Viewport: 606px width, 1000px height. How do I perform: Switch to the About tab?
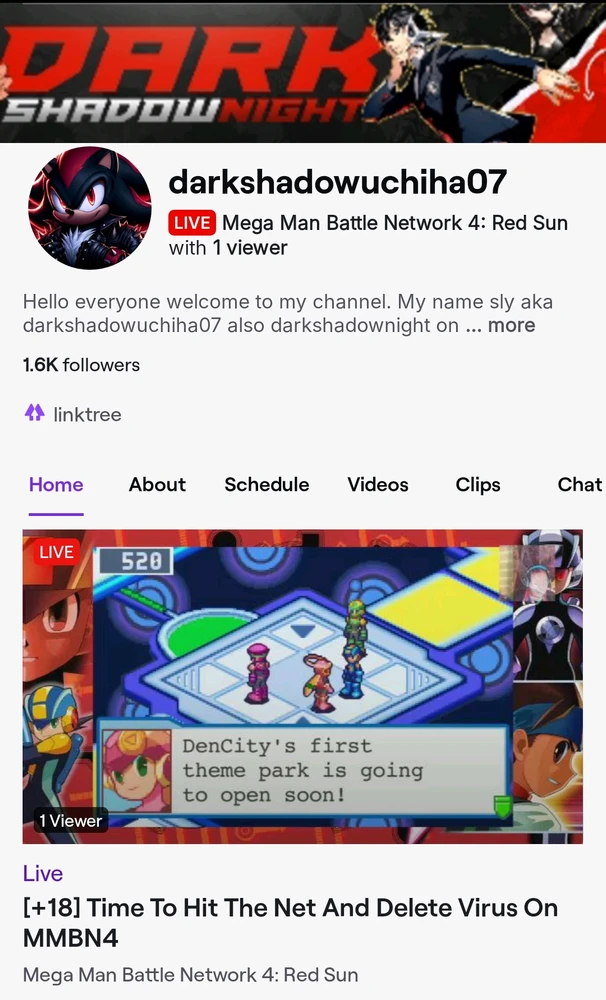(157, 485)
